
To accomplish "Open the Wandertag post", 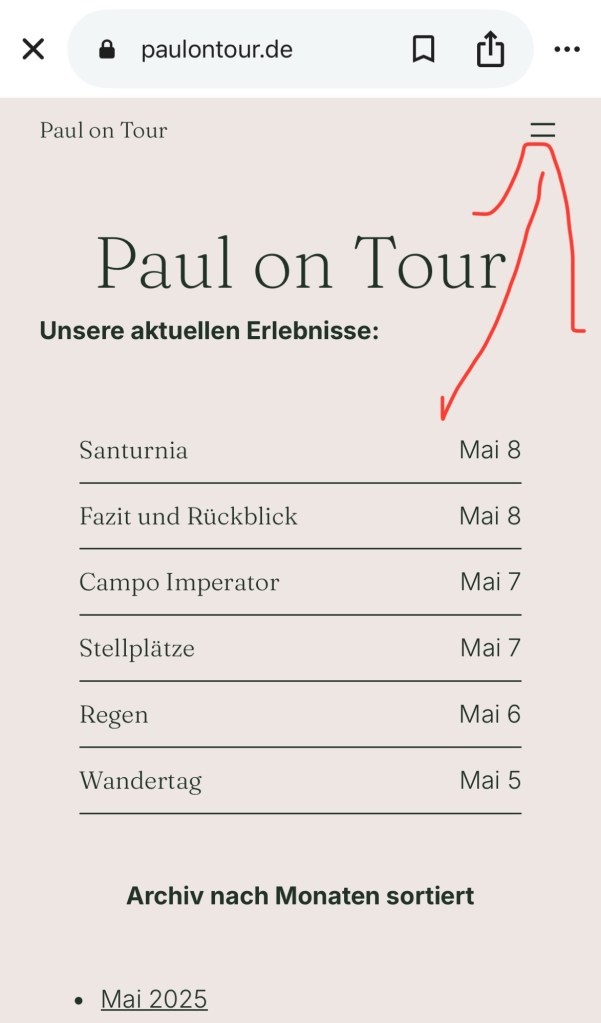I will click(141, 780).
